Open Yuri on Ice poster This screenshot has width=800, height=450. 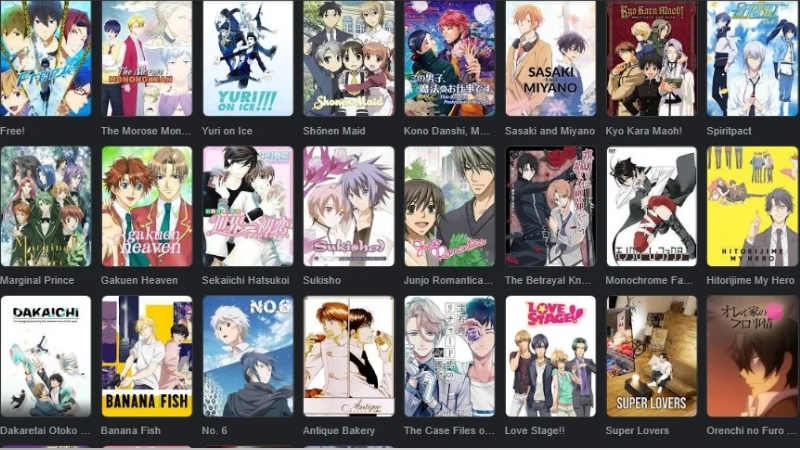[x=247, y=58]
